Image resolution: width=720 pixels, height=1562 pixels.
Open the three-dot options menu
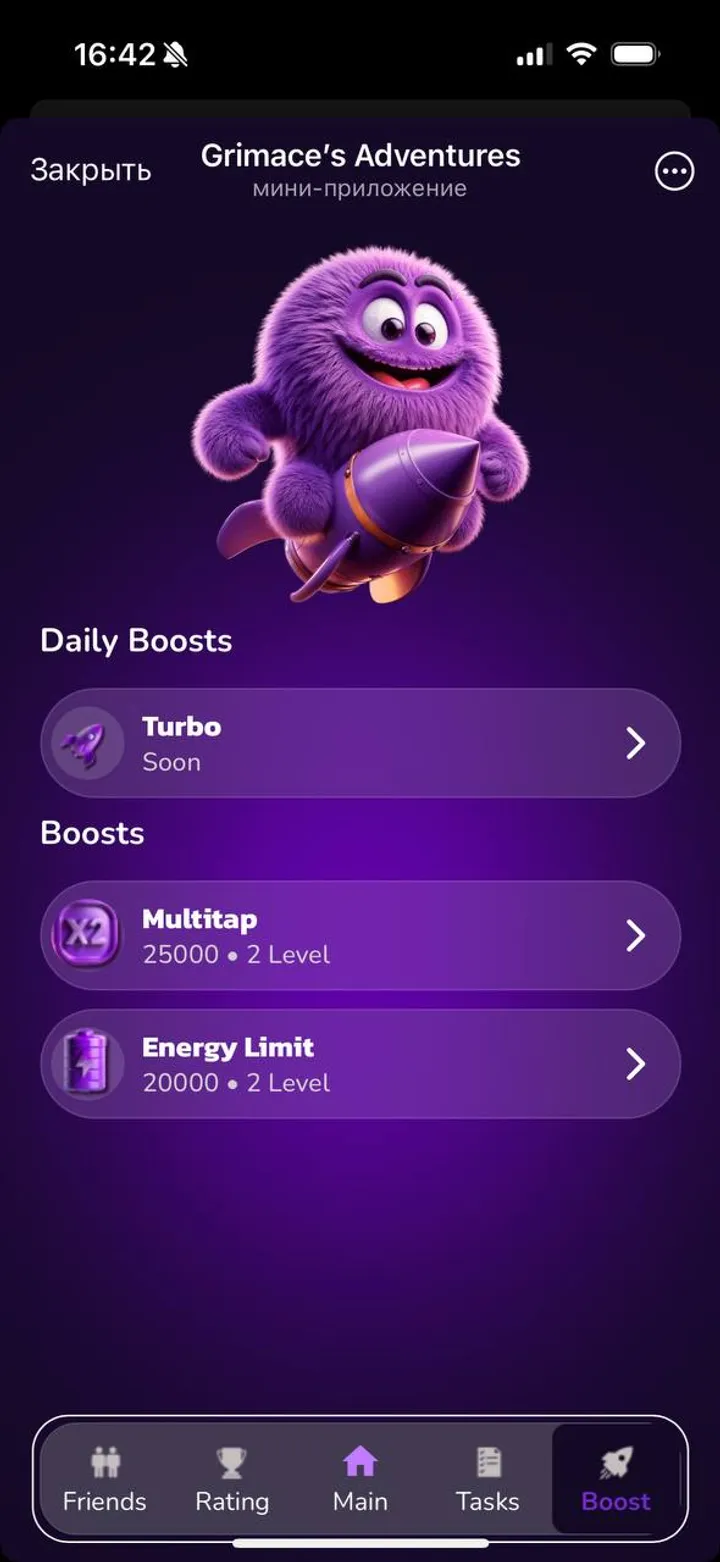pos(673,172)
